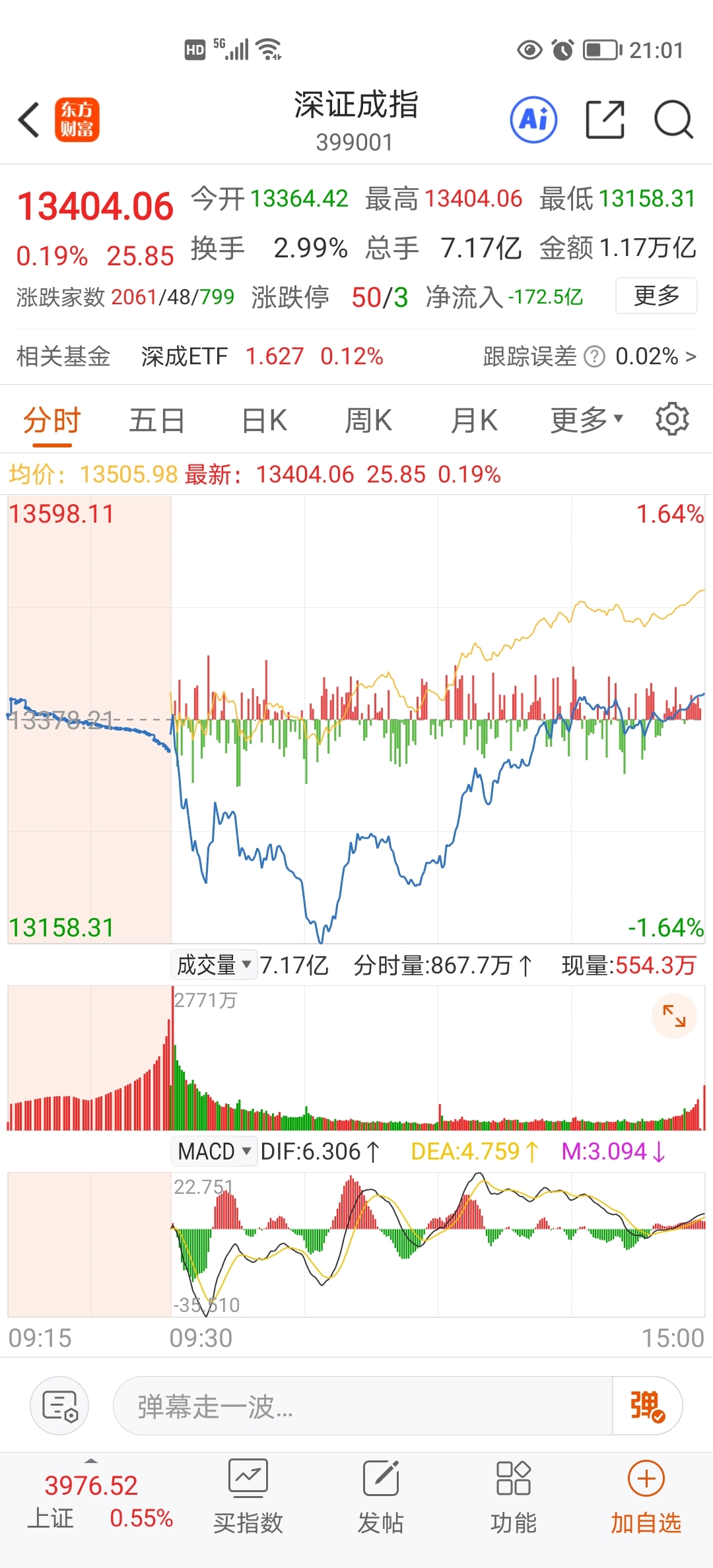Screen dimensions: 713x1568
Task: Open chart settings gear
Action: click(672, 419)
